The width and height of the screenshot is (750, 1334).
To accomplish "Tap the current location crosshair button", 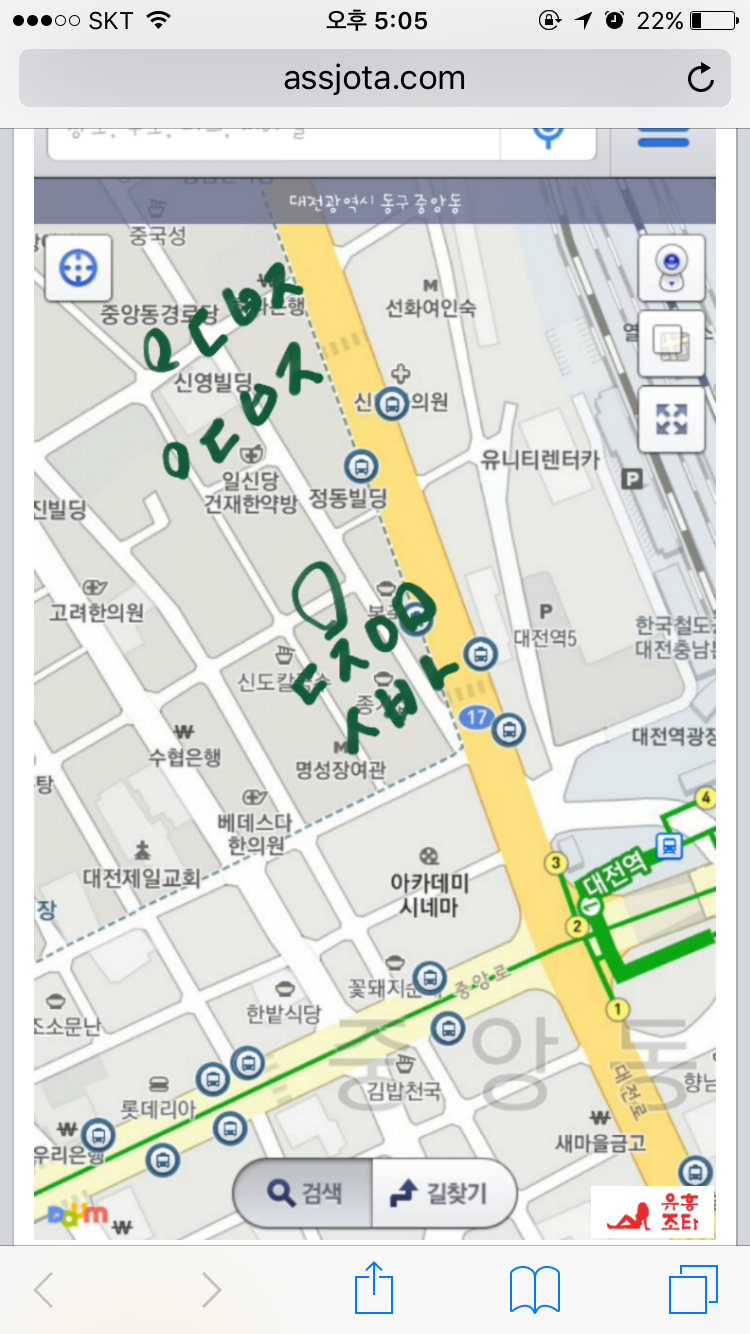I will click(78, 268).
